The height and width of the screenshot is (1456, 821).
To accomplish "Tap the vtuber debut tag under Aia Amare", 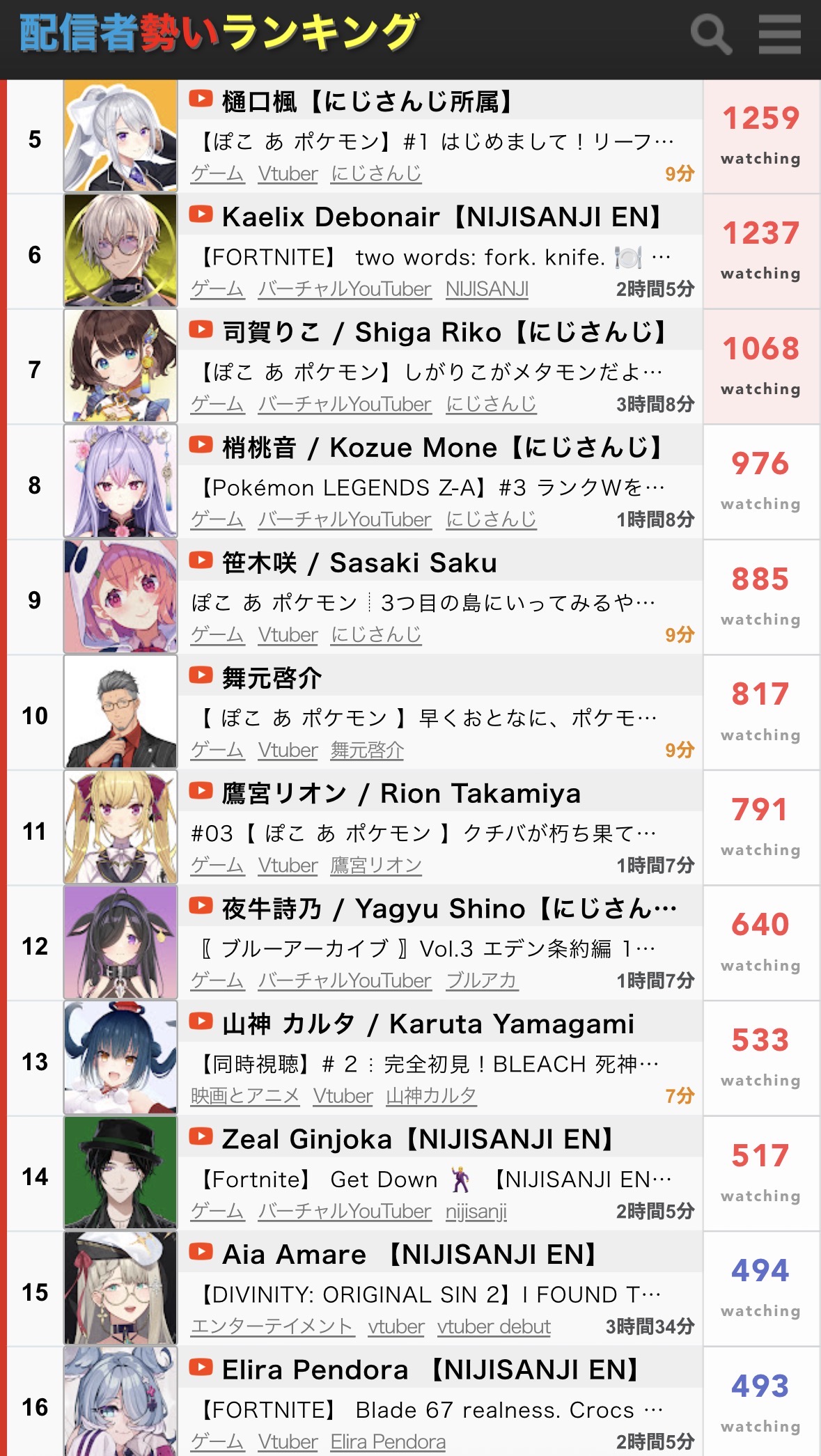I will [494, 1326].
